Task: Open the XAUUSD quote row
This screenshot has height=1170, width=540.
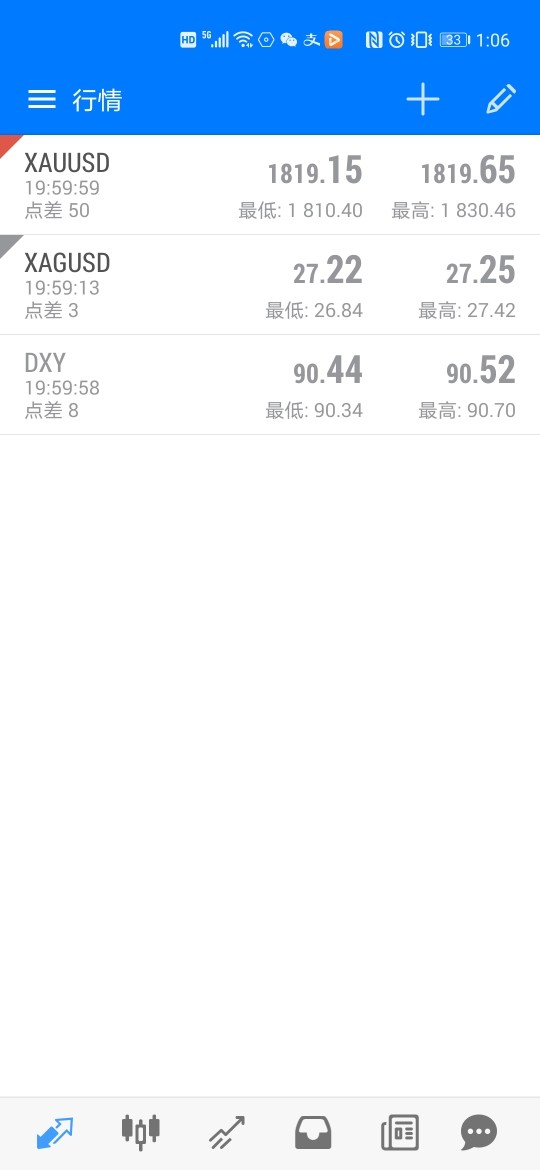Action: click(x=270, y=185)
